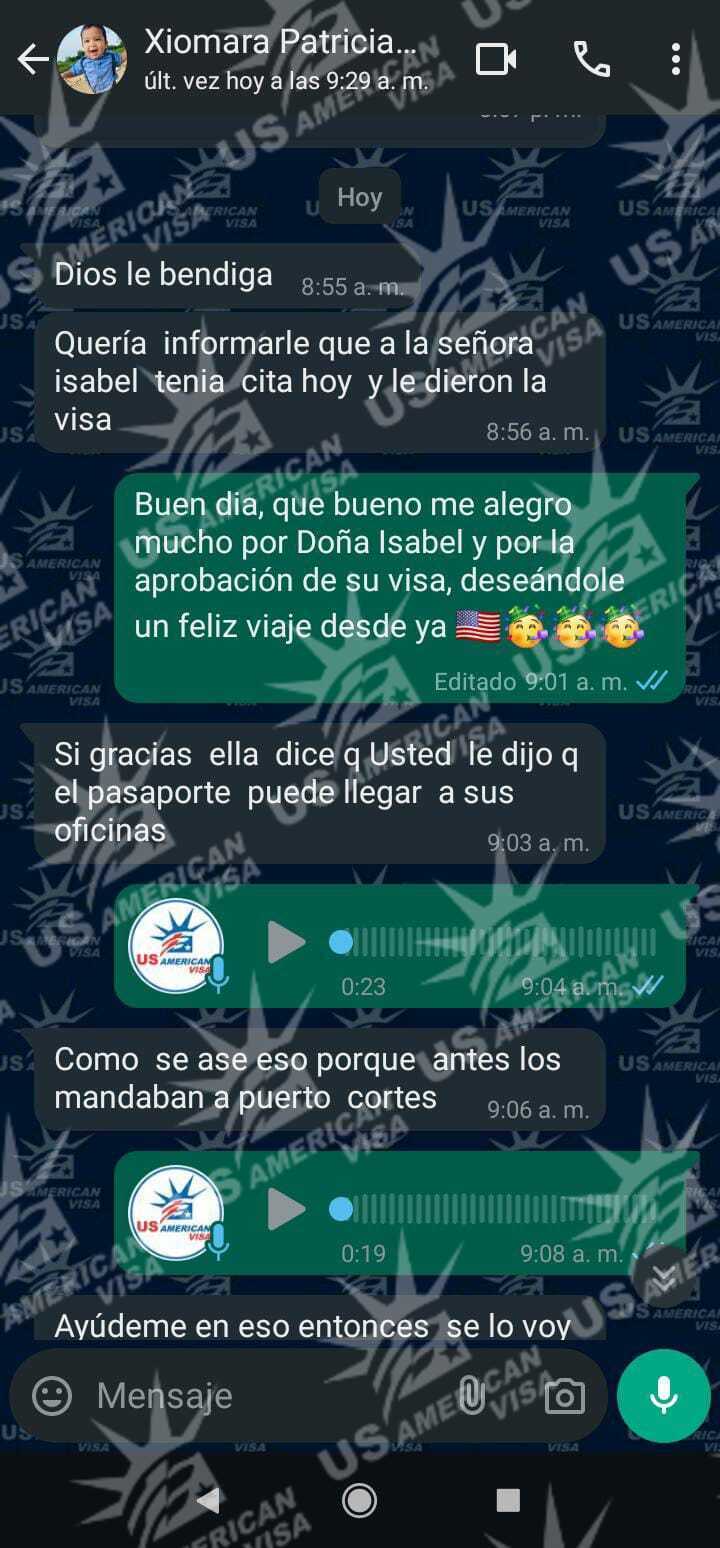The image size is (720, 1548).
Task: Play the 0:19 voice message
Action: [x=286, y=1210]
